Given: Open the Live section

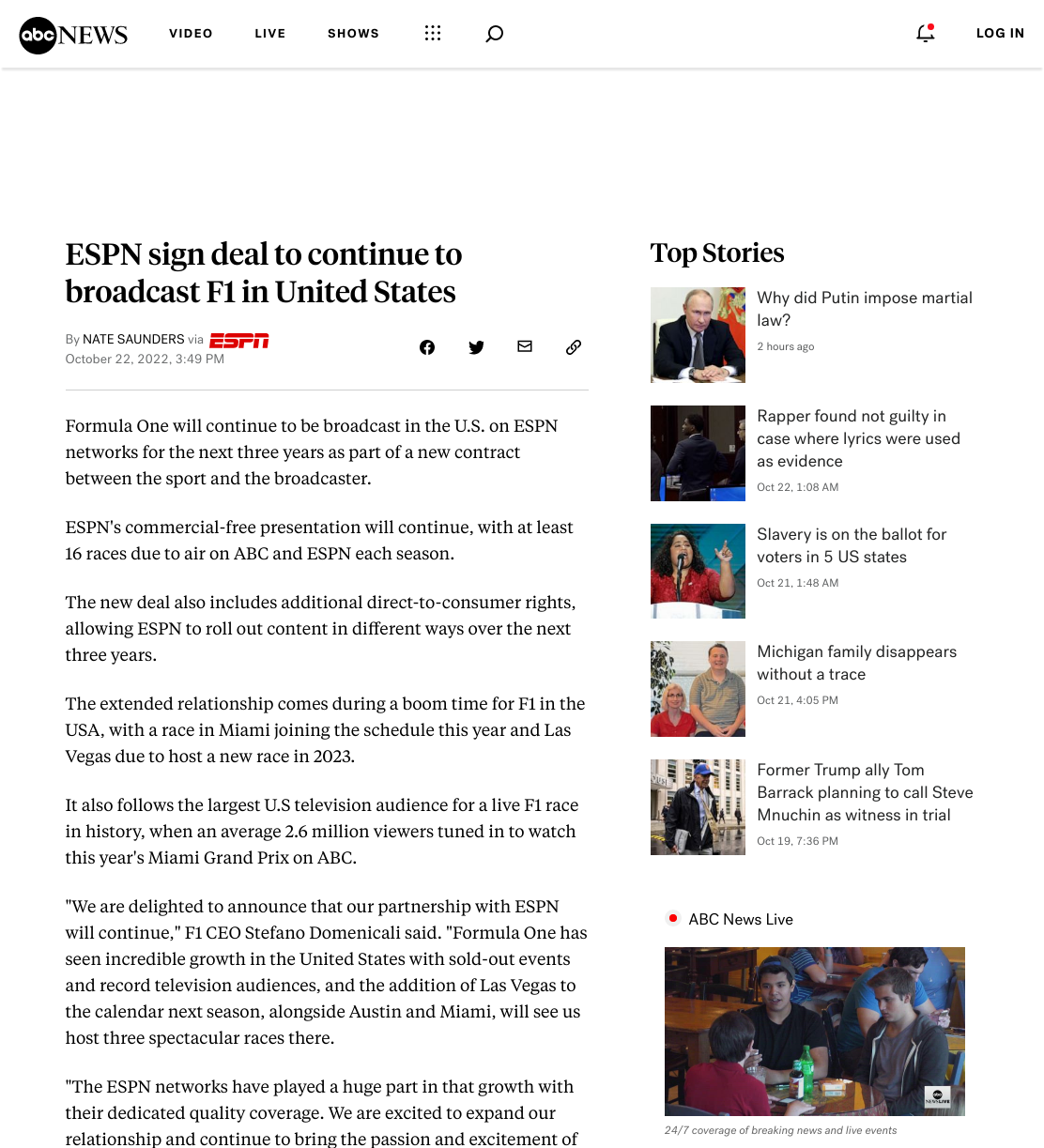Looking at the screenshot, I should [x=270, y=34].
